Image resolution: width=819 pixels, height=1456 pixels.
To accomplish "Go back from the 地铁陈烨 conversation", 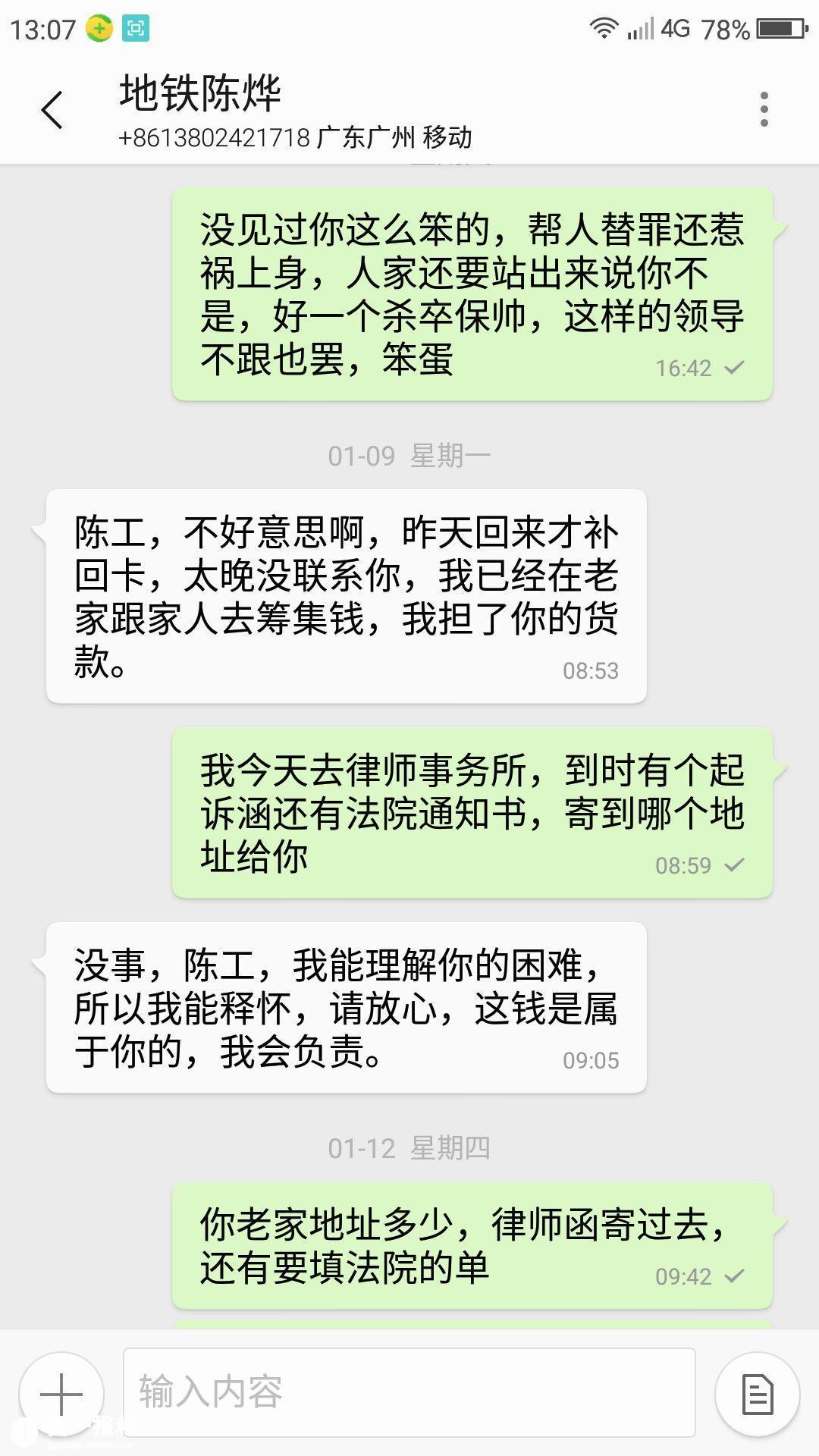I will click(x=52, y=110).
